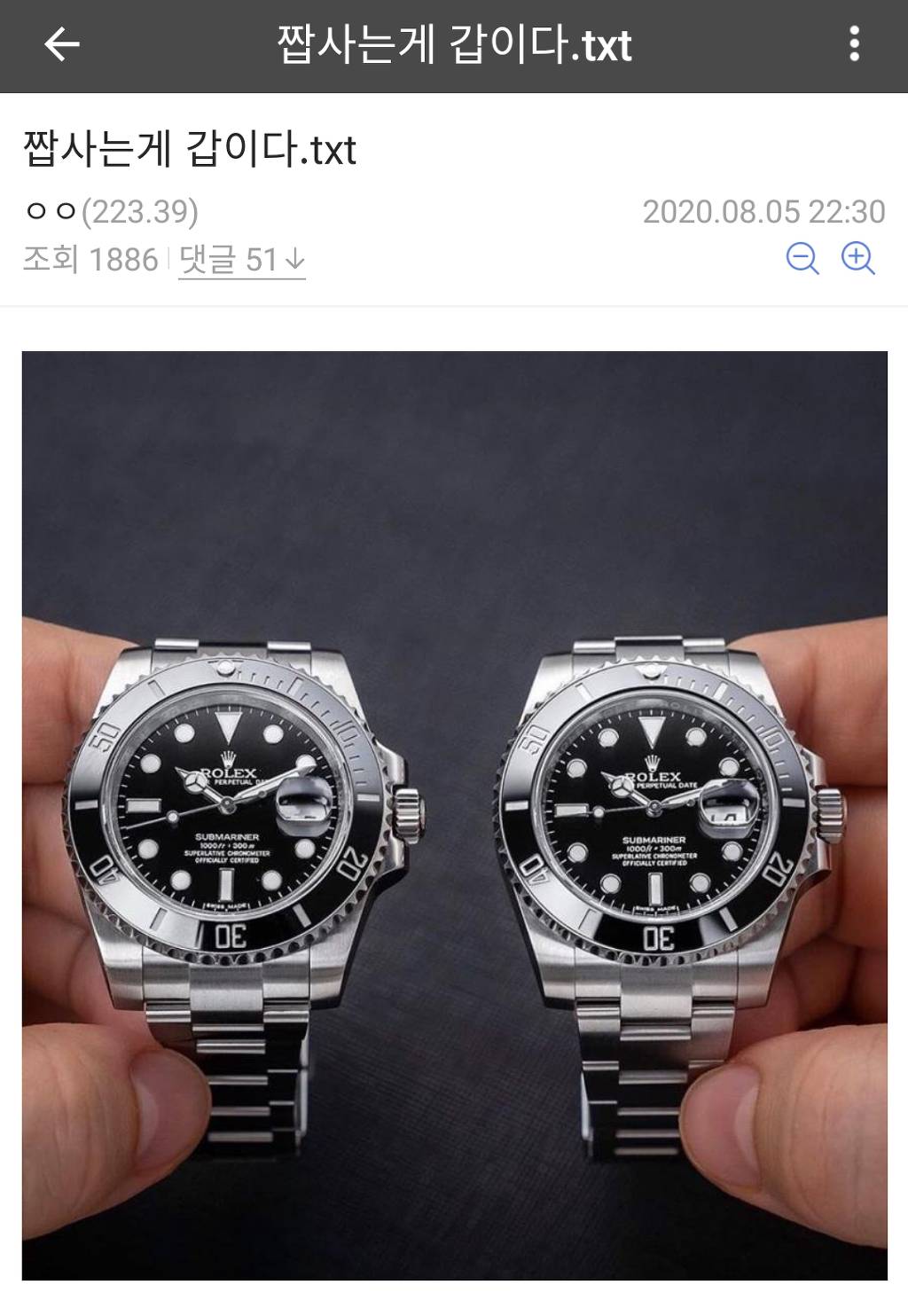The width and height of the screenshot is (908, 1316).
Task: Jump to the 51 comments link
Action: tap(241, 260)
